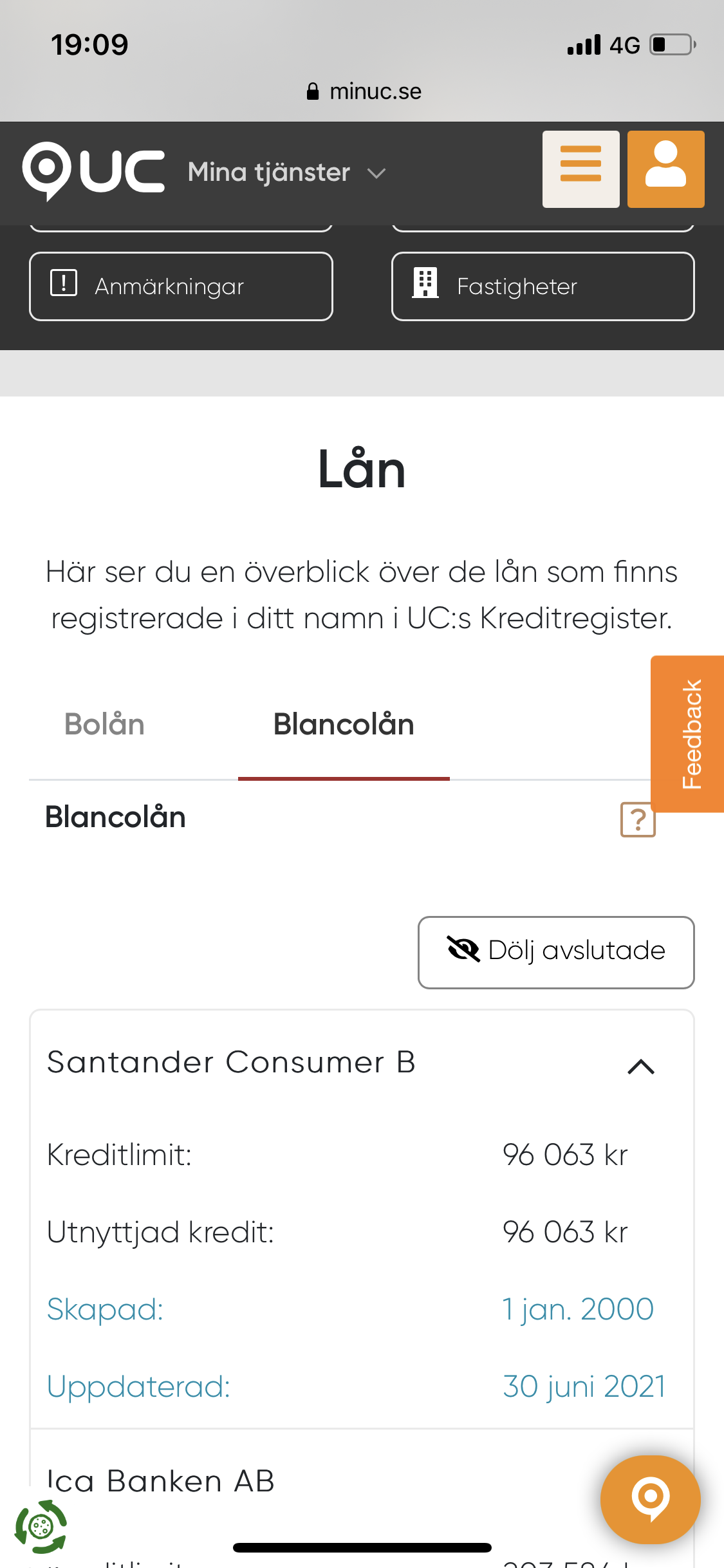This screenshot has width=724, height=1568.
Task: Tap Dölj avslutade to hide closed loans
Action: pyautogui.click(x=556, y=952)
